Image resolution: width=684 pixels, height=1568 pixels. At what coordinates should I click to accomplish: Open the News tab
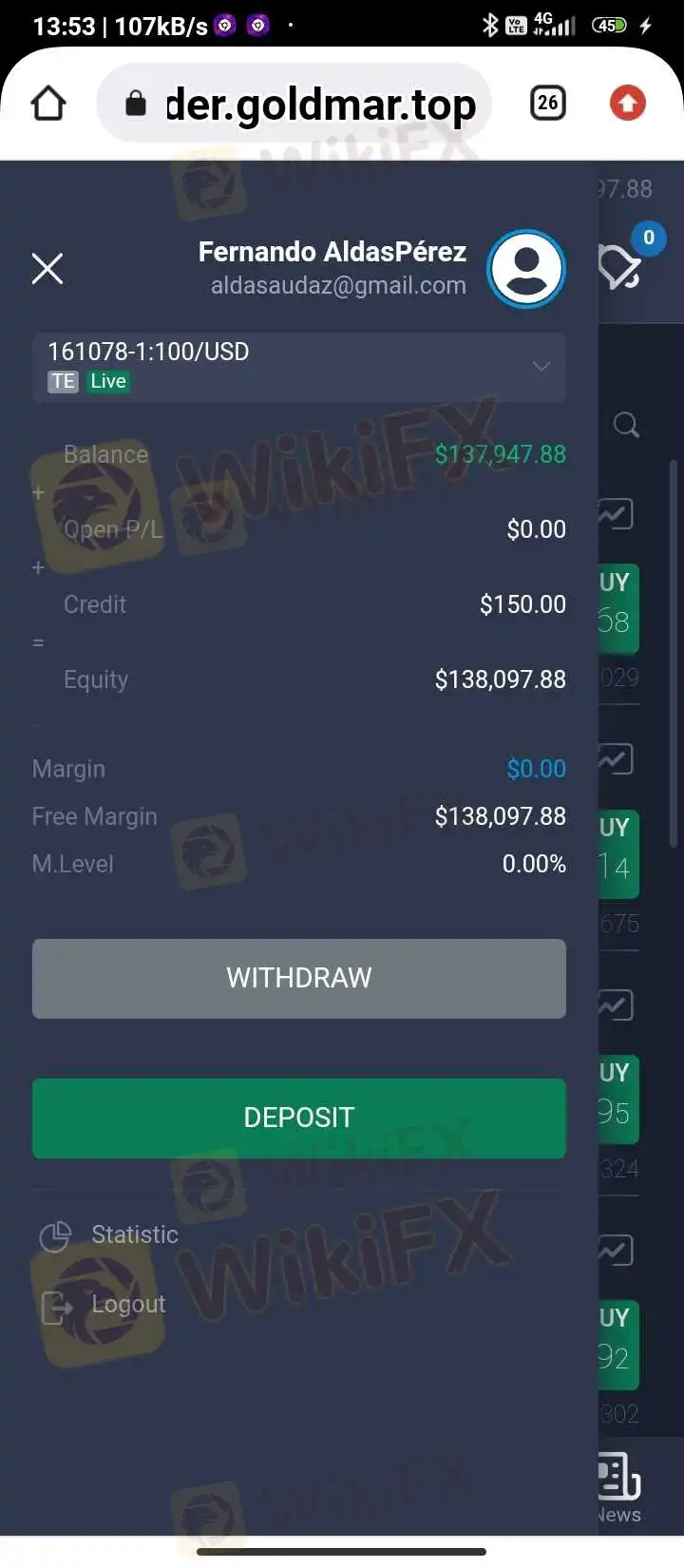619,1487
